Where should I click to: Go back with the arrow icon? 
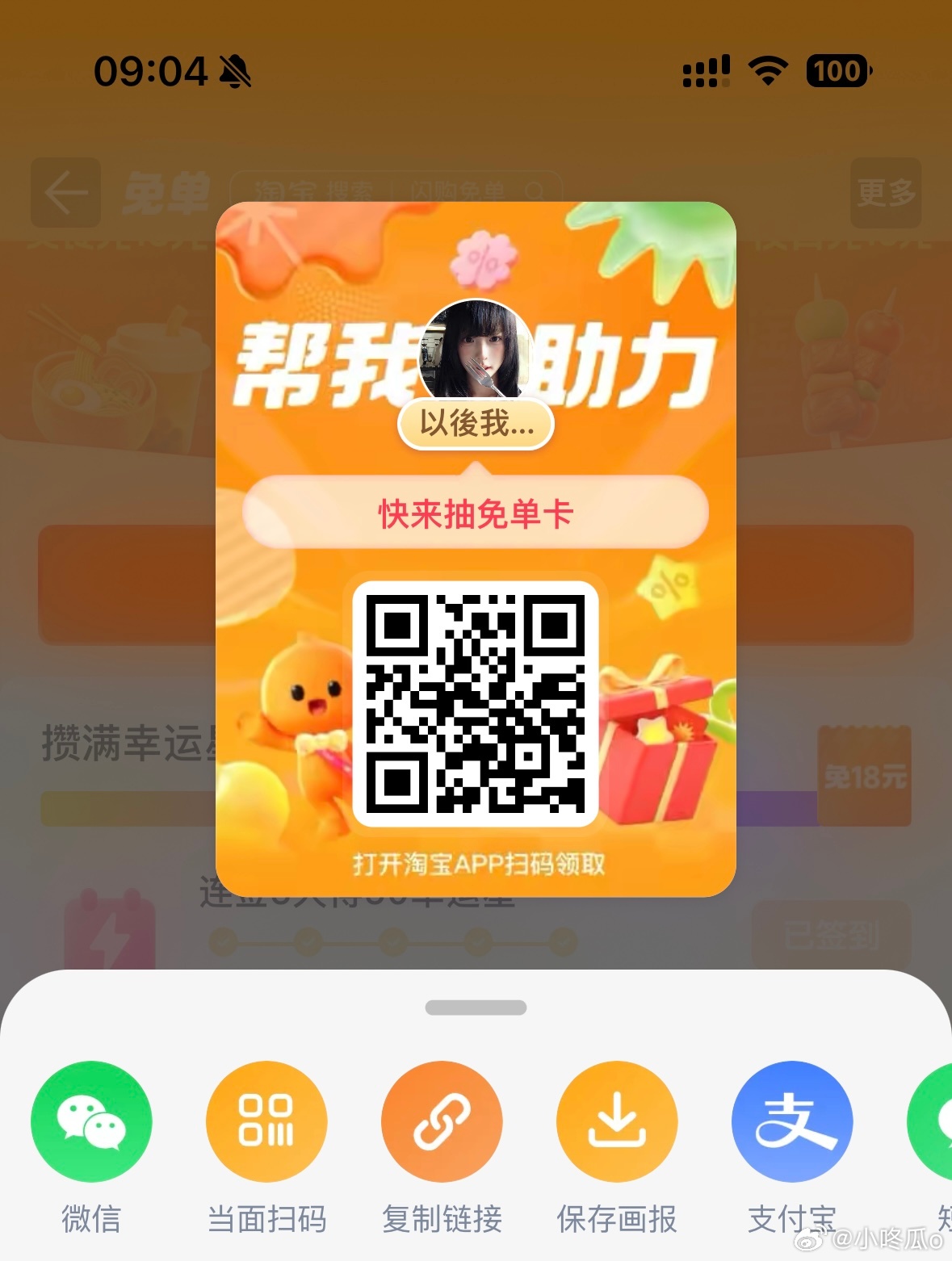pyautogui.click(x=66, y=193)
